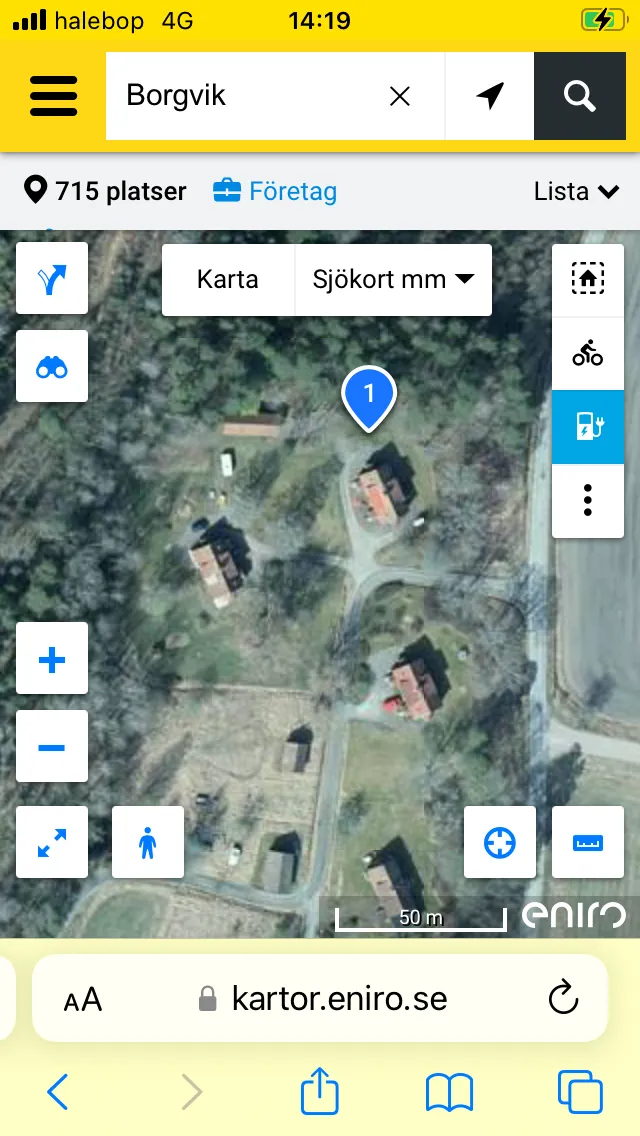Open the hamburger menu
This screenshot has height=1136, width=640.
(53, 96)
